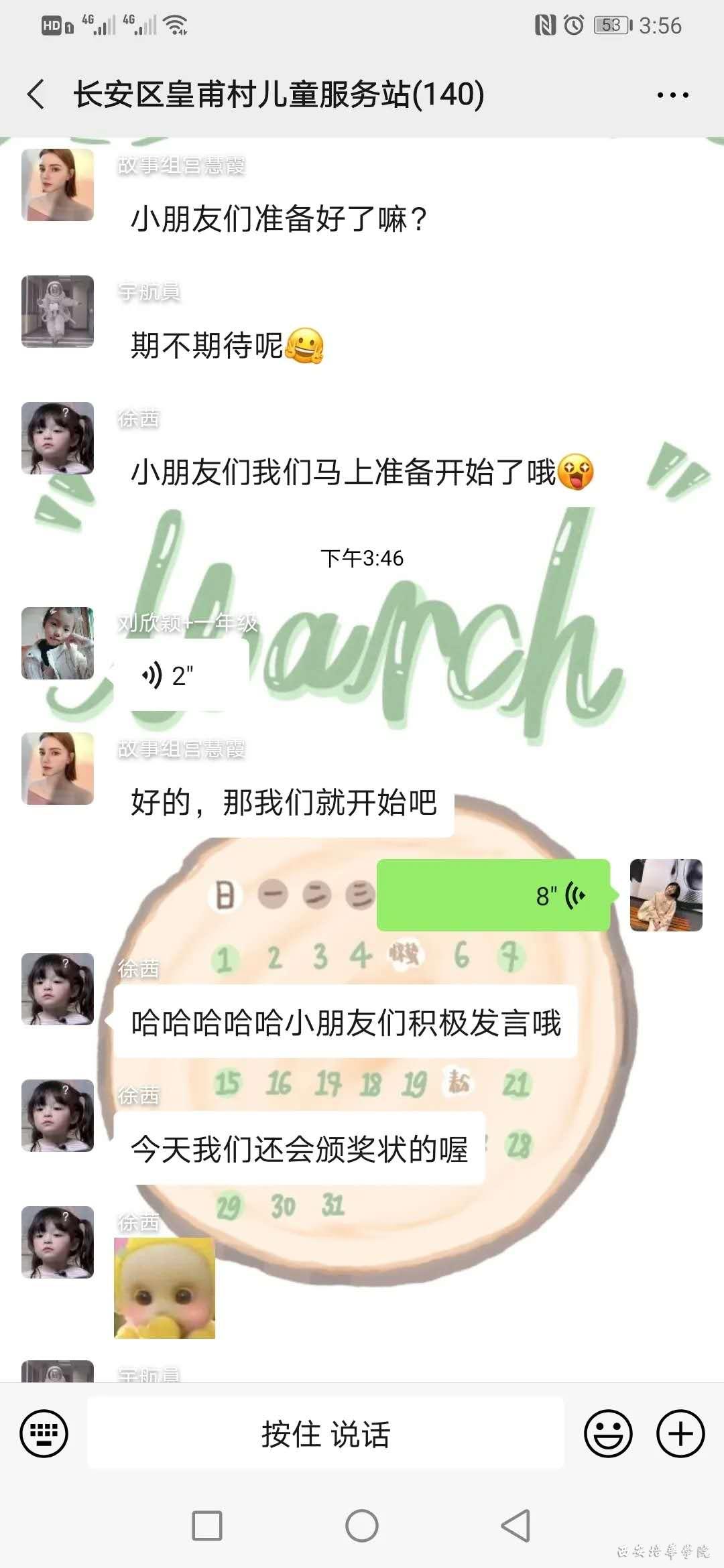Open the emoji sticker panel
This screenshot has height=1568, width=724.
[x=608, y=1434]
